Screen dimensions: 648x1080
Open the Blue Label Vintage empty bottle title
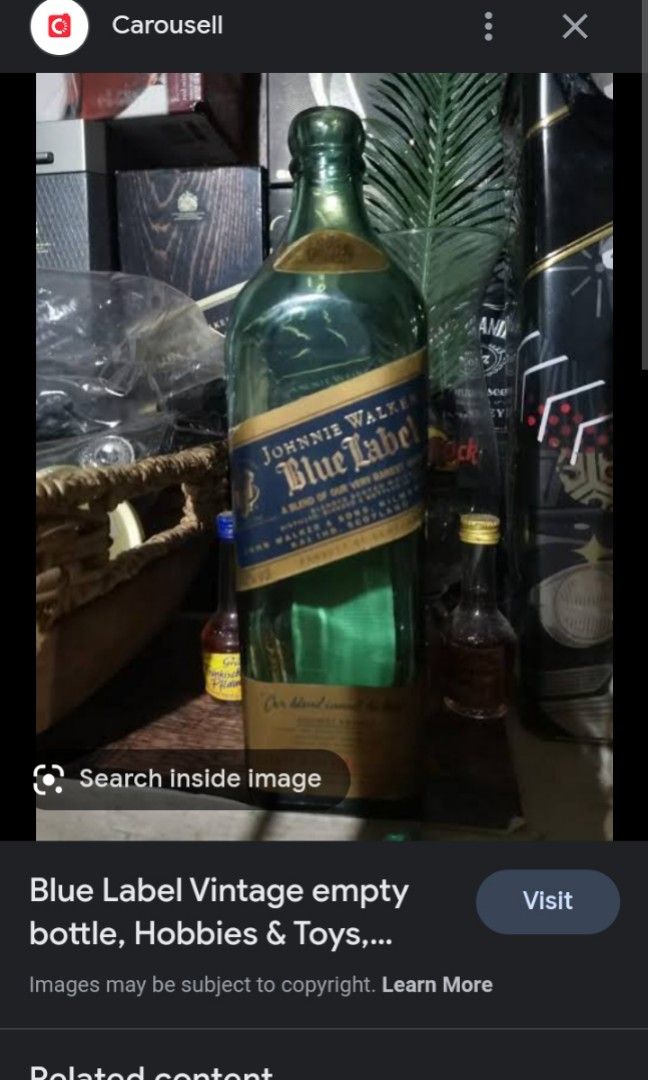point(220,913)
